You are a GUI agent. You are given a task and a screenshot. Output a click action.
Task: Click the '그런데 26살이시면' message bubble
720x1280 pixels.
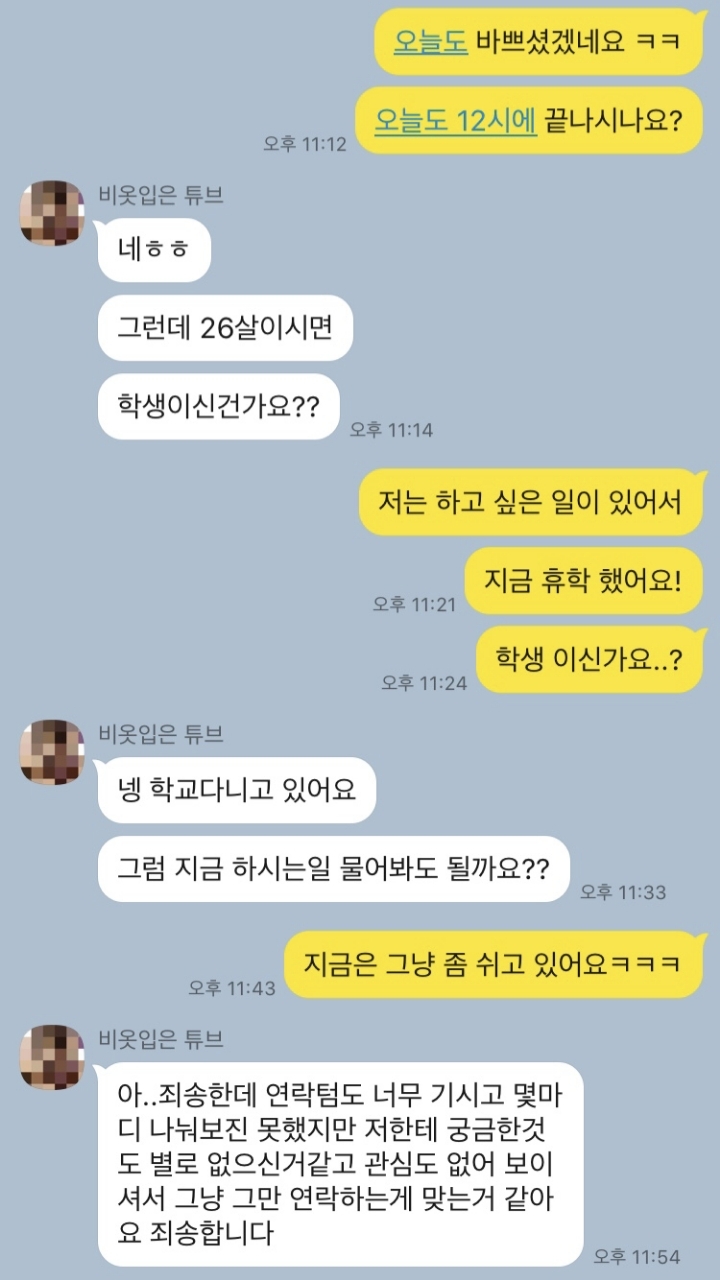[227, 330]
